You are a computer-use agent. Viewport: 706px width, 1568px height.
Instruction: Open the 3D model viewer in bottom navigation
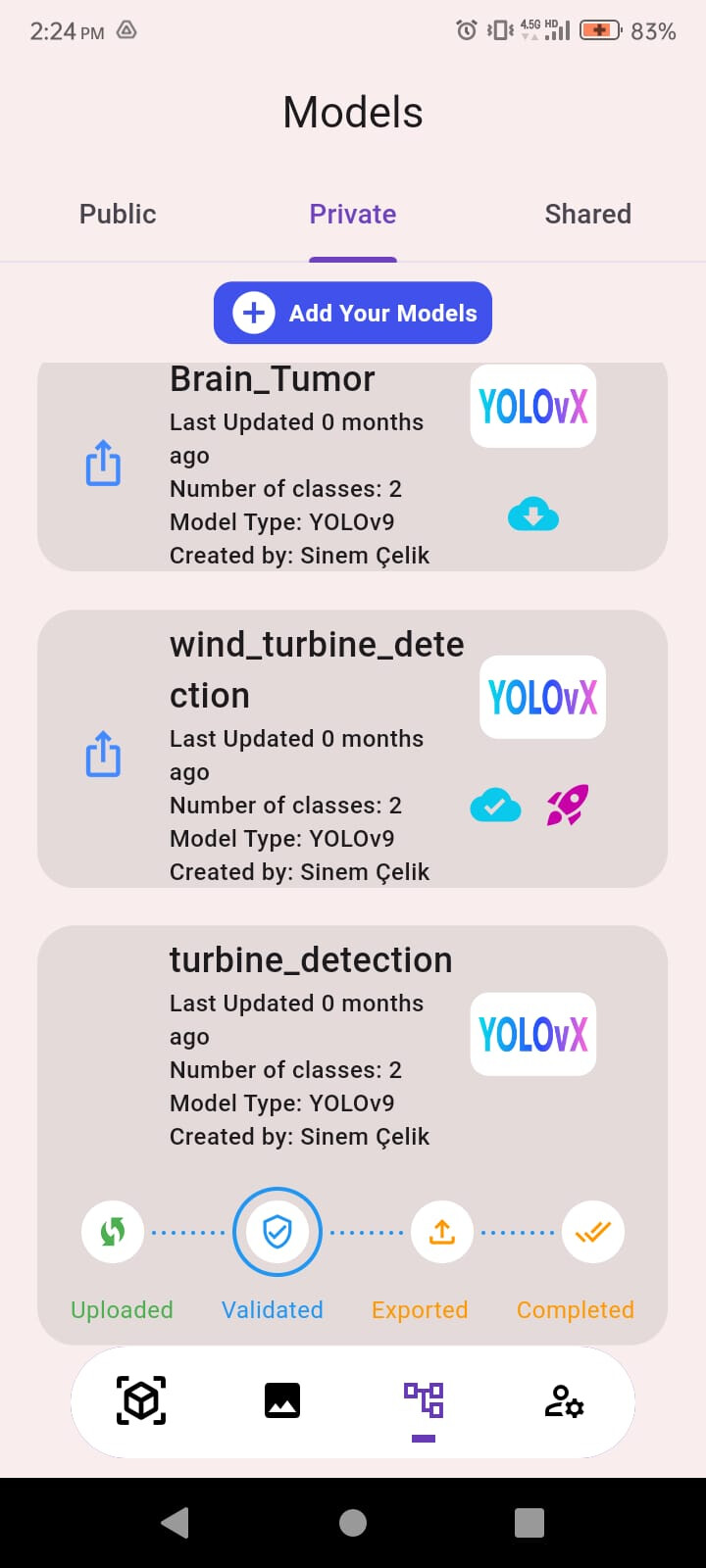[141, 1401]
